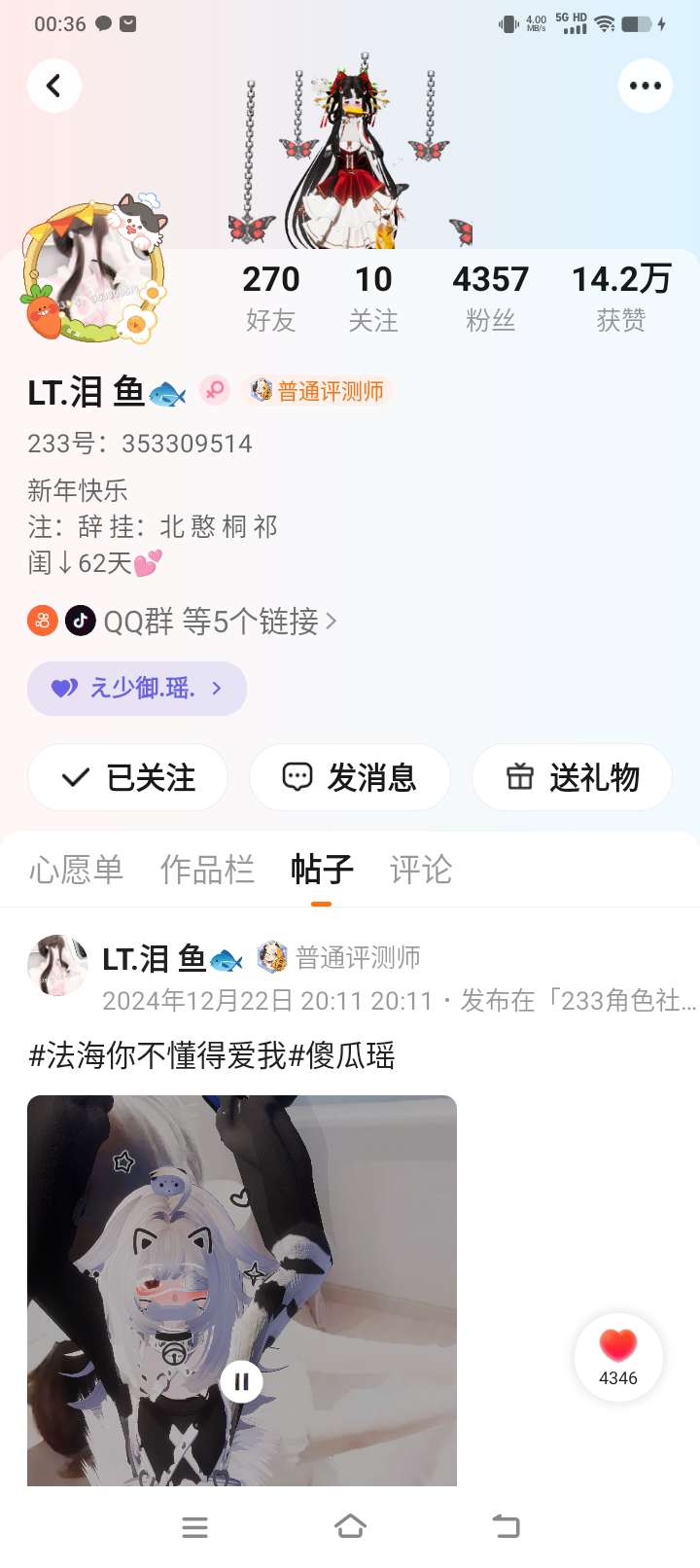Tap the 已关注 following button
The height and width of the screenshot is (1568, 700).
(x=128, y=777)
